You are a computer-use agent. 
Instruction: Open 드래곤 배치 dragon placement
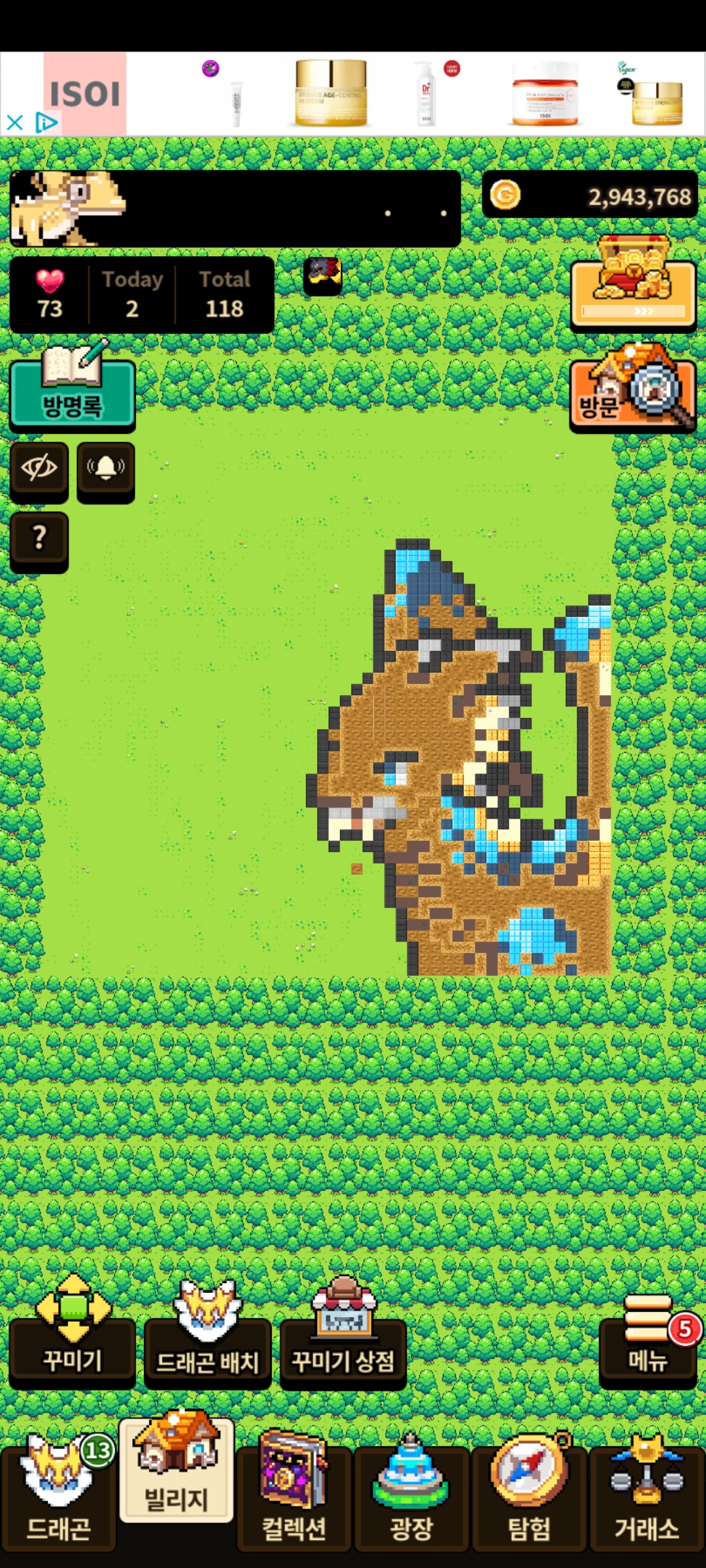coord(208,1335)
